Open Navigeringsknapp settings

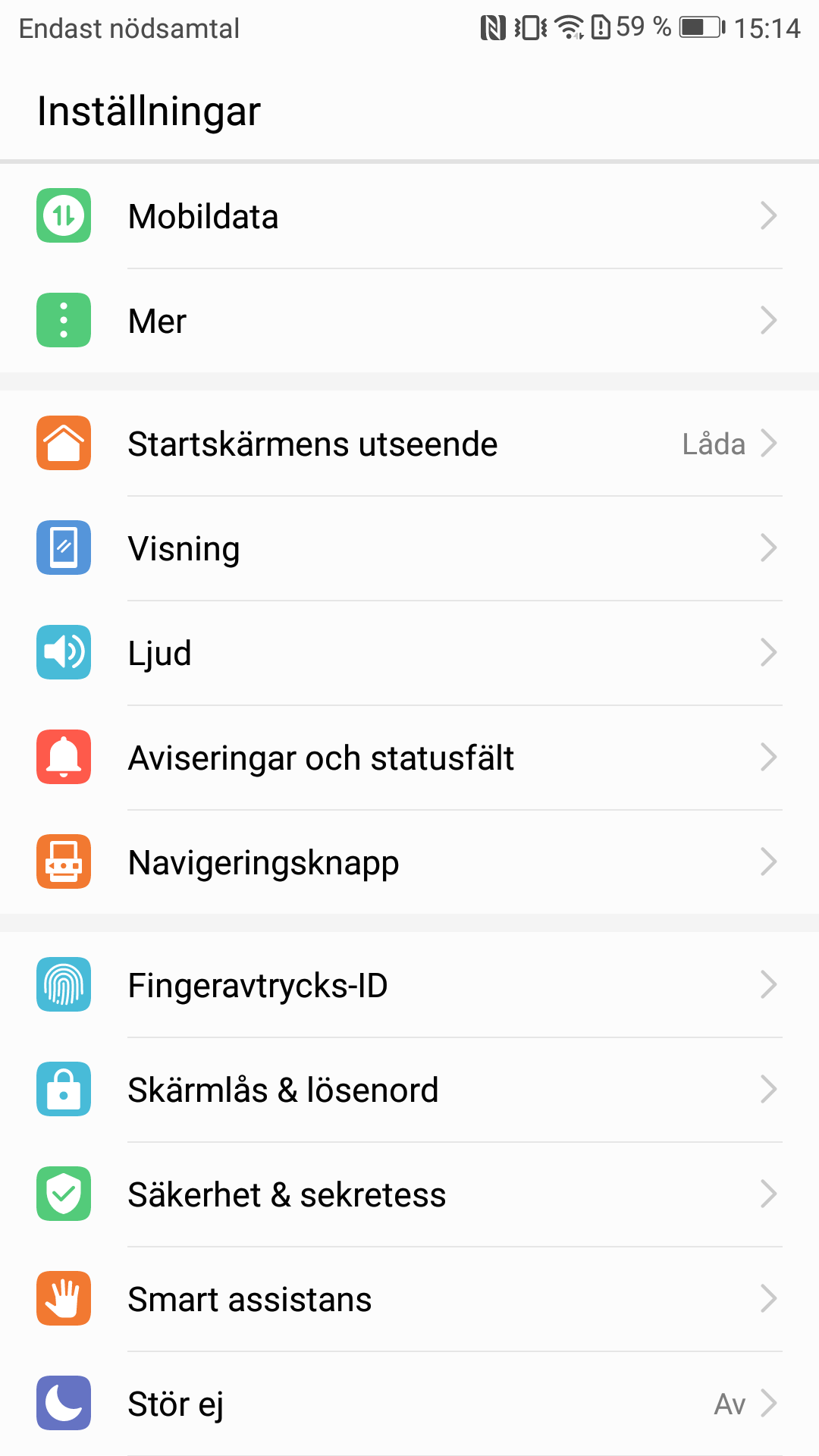(x=409, y=862)
